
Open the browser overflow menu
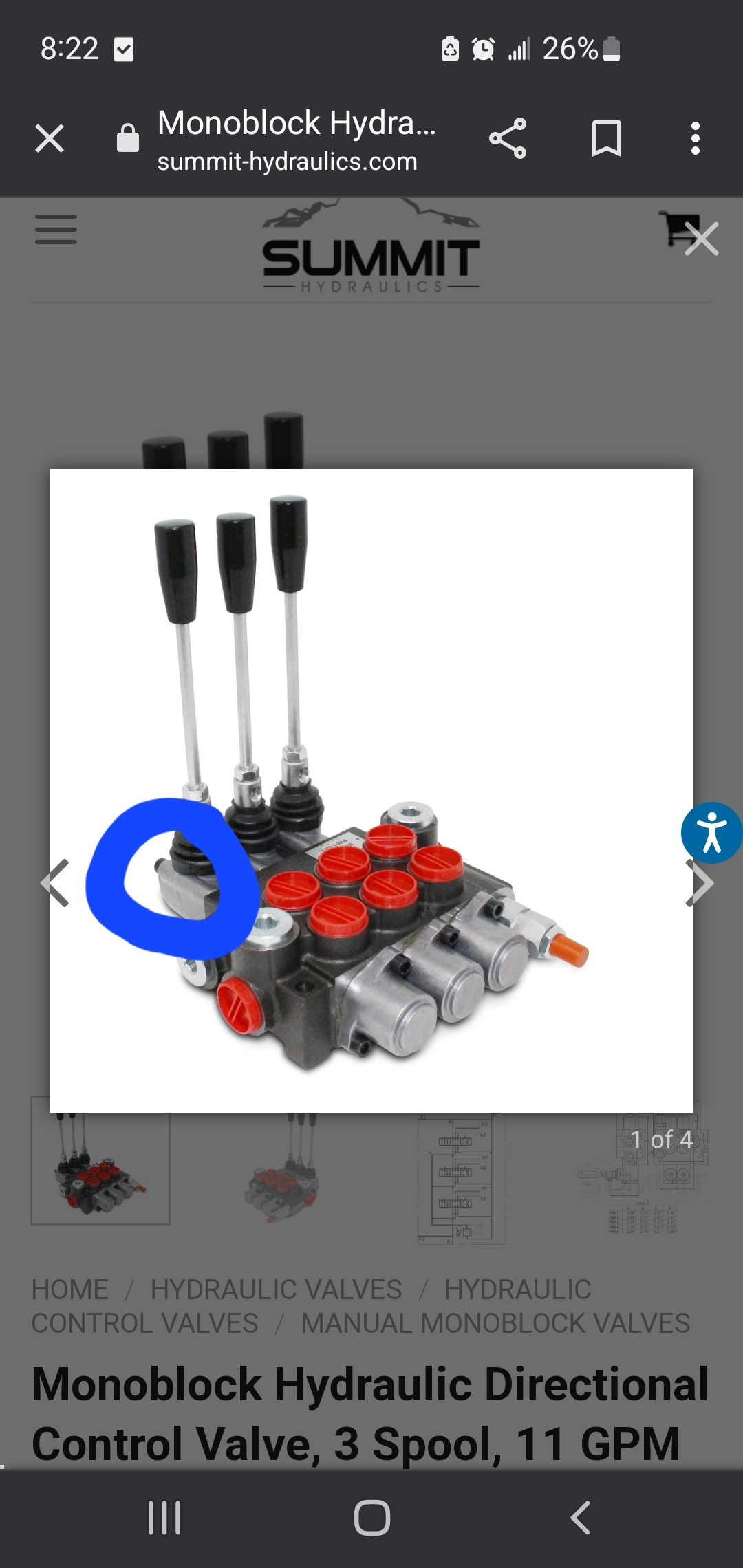tap(695, 138)
